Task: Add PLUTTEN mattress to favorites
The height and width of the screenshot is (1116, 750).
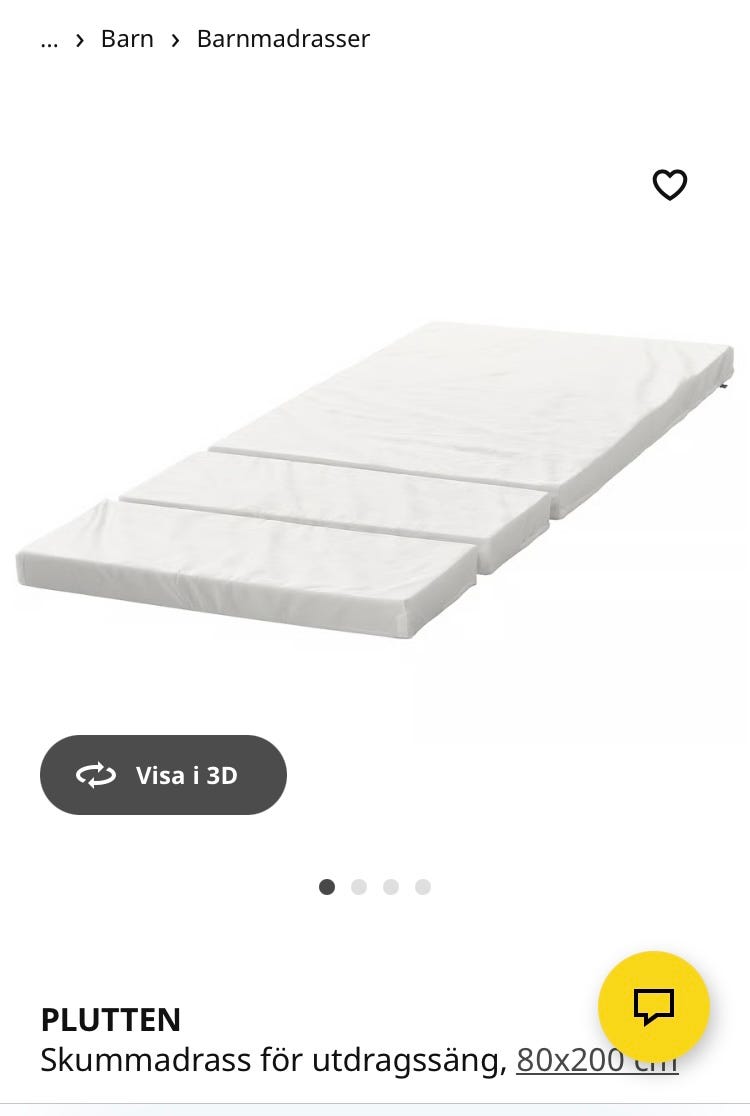Action: [x=669, y=185]
